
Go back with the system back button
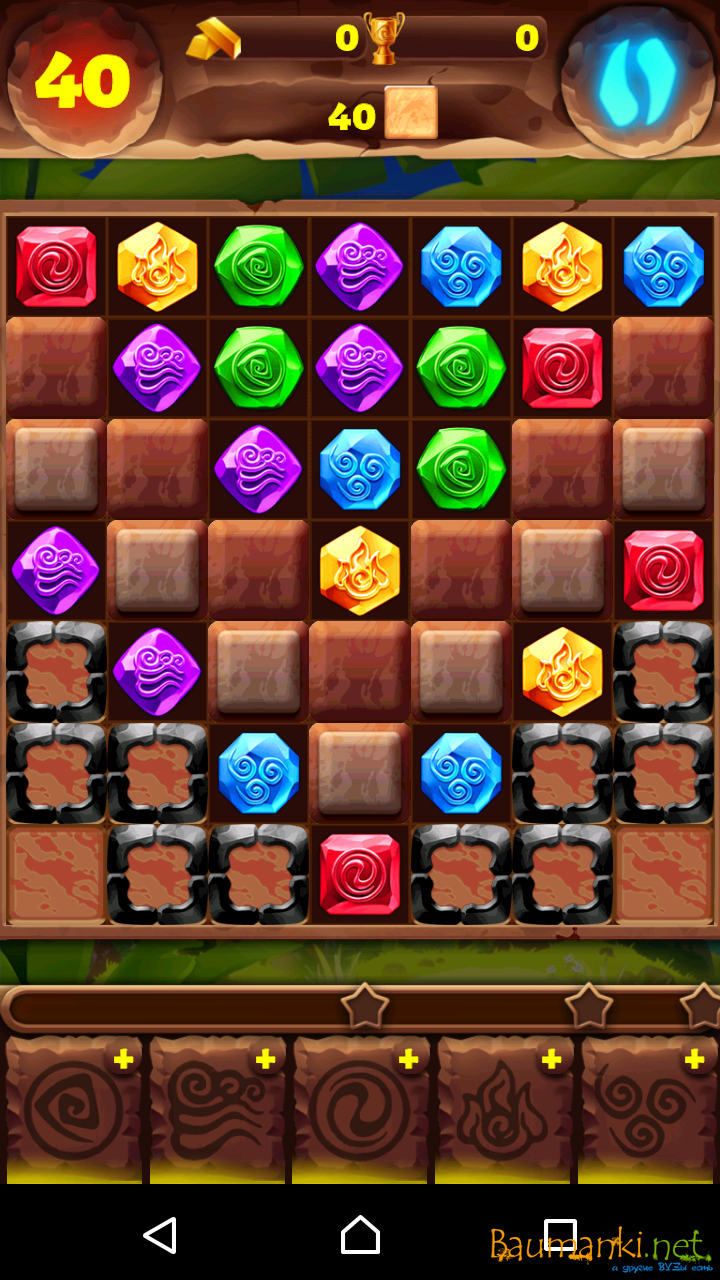point(160,1236)
